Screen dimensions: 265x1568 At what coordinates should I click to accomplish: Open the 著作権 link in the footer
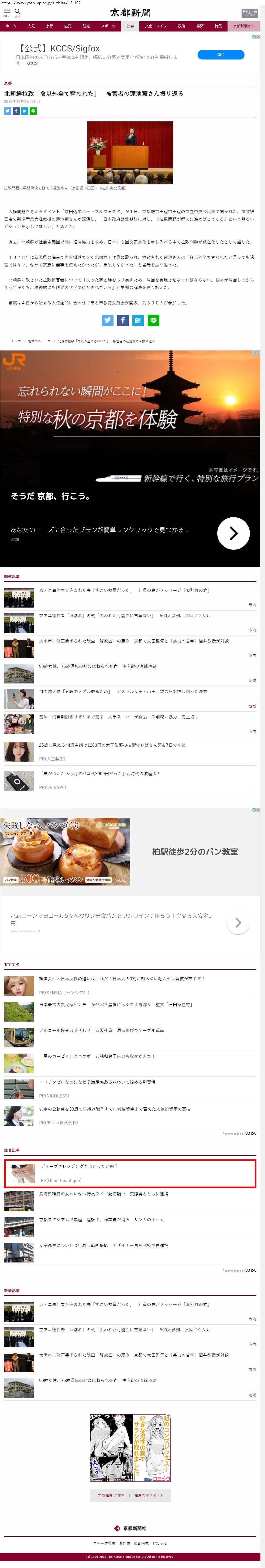coord(124,1543)
